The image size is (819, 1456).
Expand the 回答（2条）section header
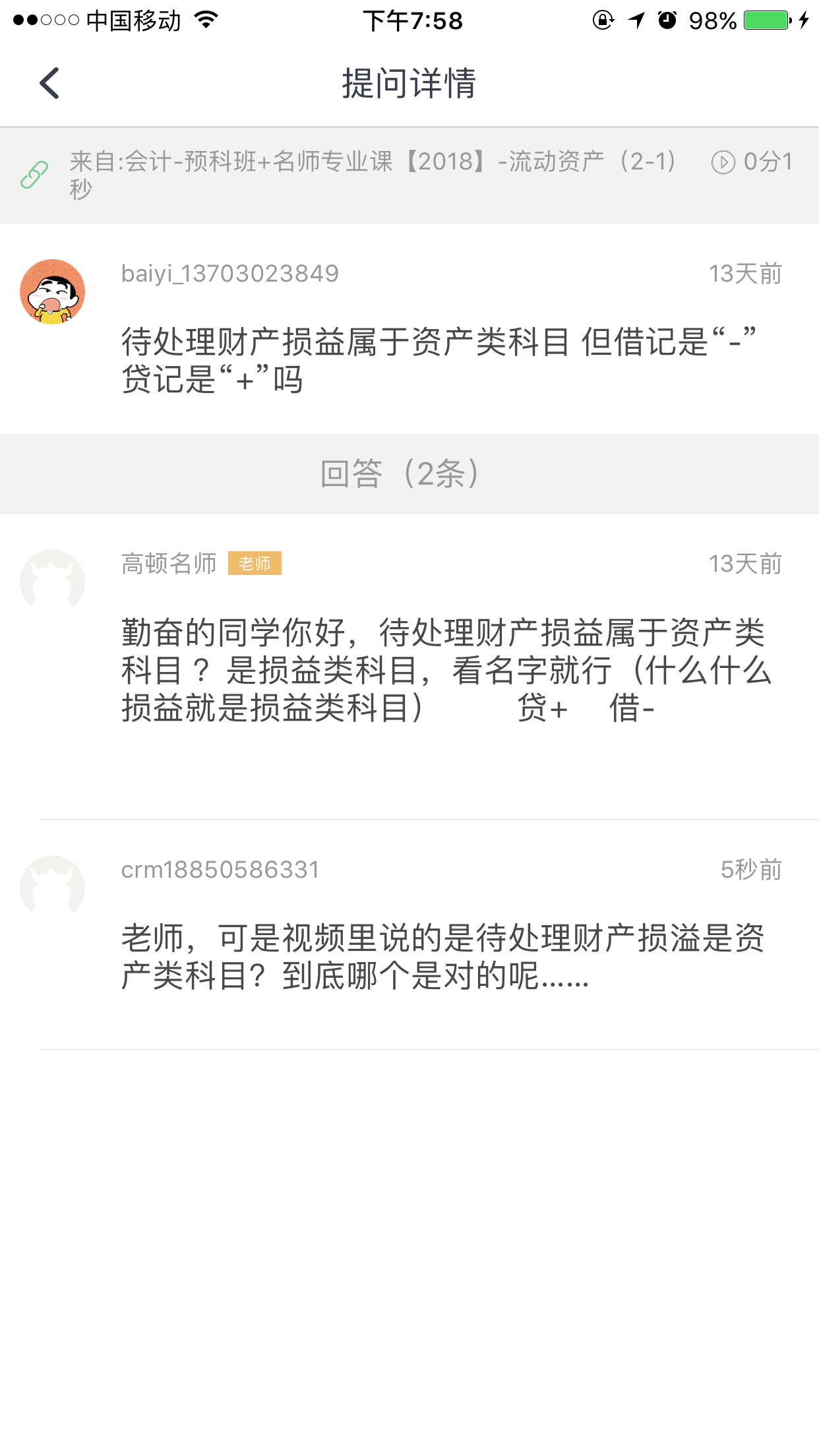(x=409, y=473)
